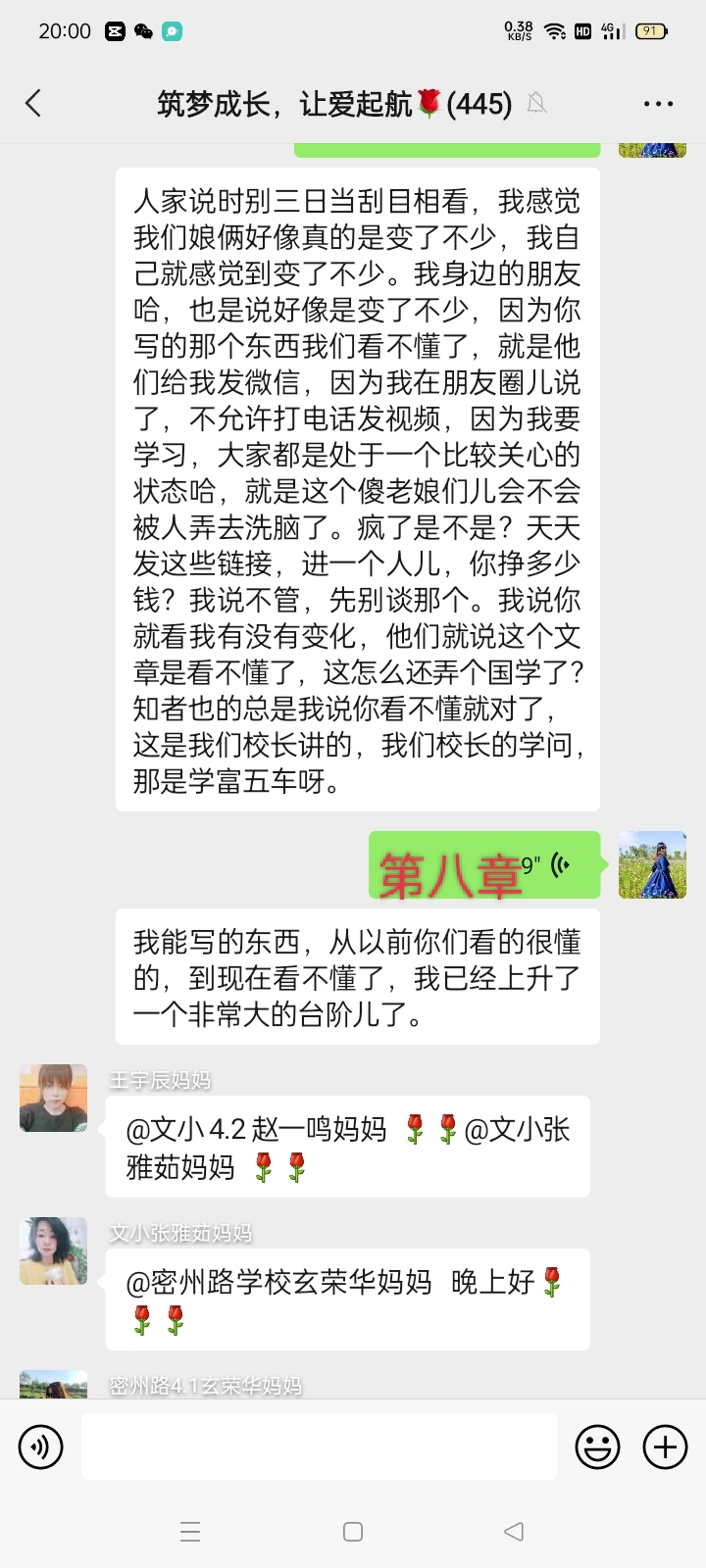This screenshot has width=706, height=1568.
Task: Tap the Android home navigation button
Action: point(352,1531)
